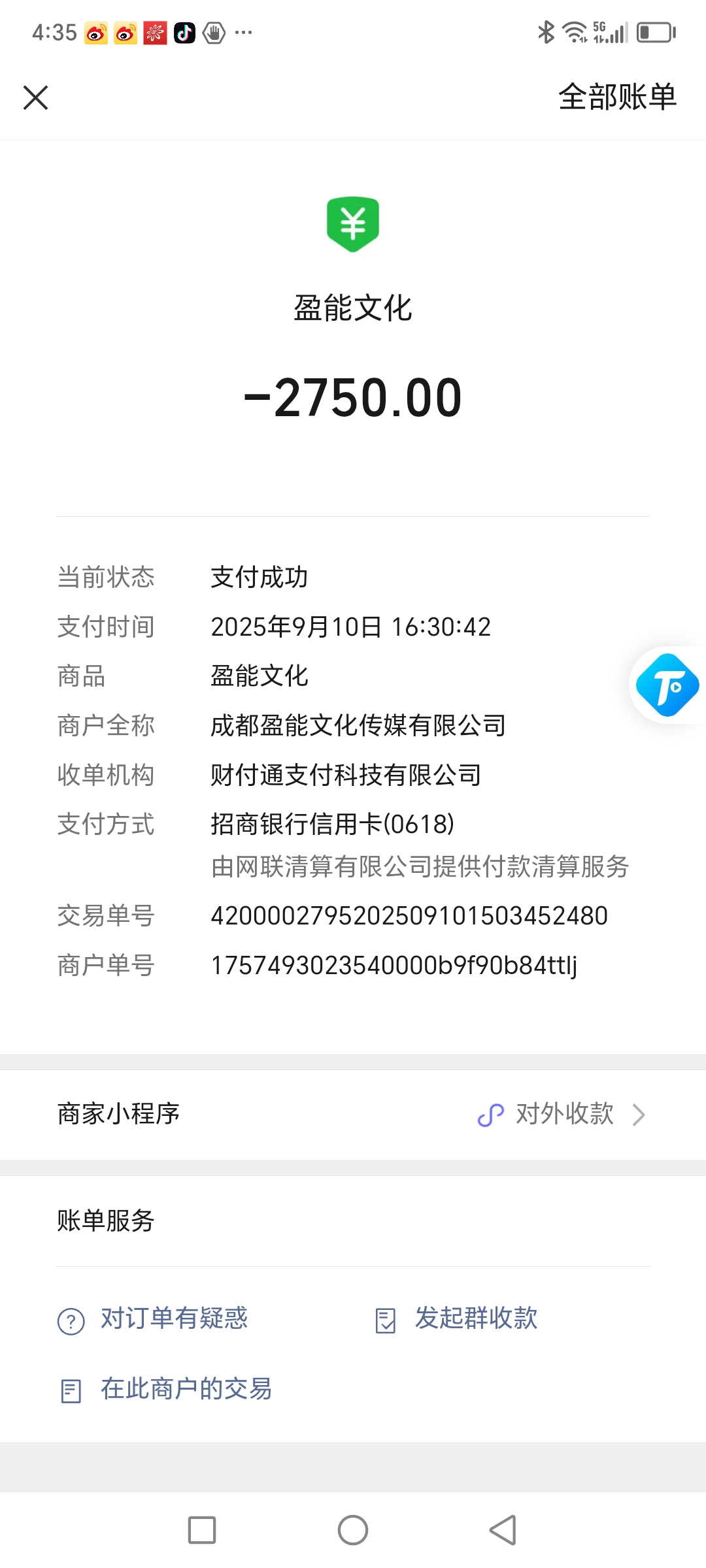The image size is (706, 1568).
Task: Go back using the system back button
Action: [x=503, y=1530]
